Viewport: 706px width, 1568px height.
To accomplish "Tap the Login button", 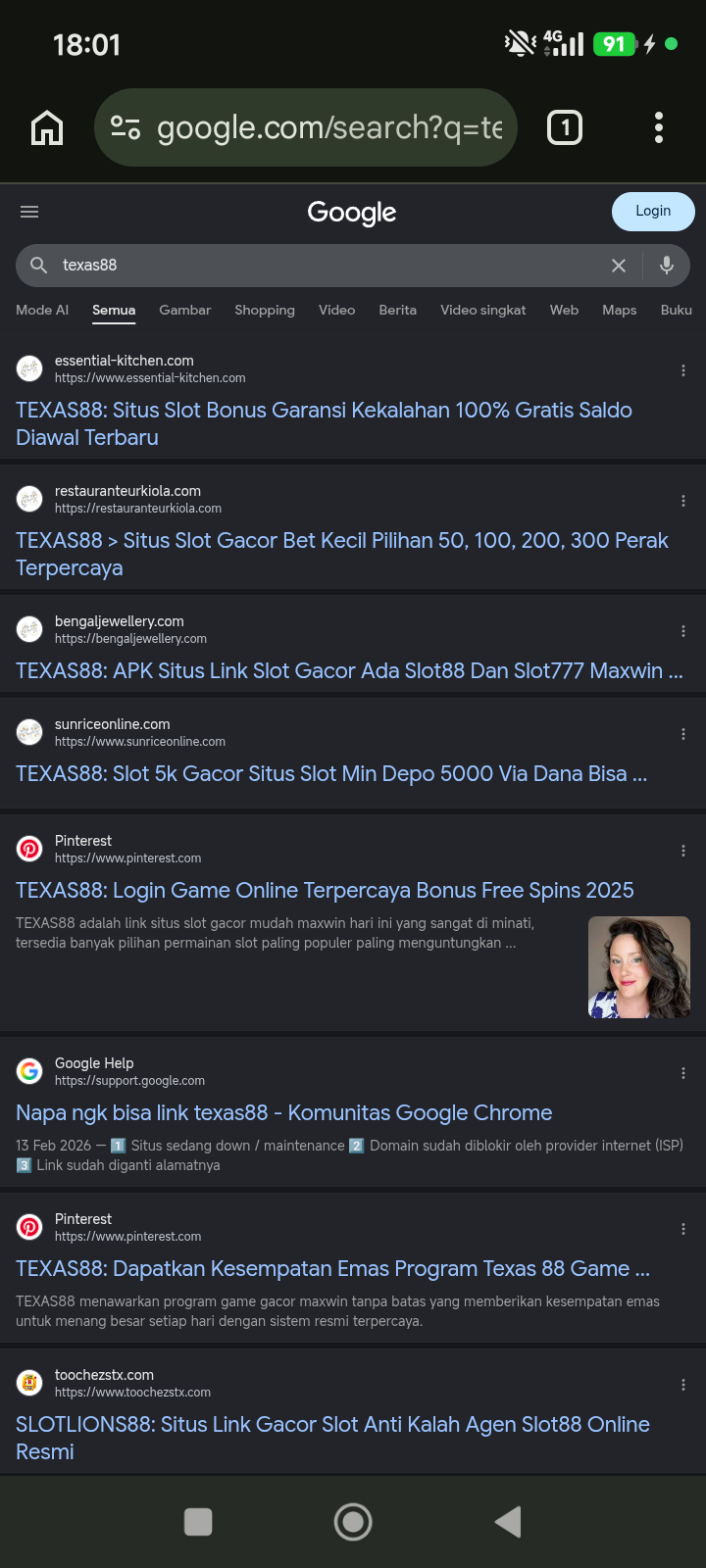I will pos(653,212).
